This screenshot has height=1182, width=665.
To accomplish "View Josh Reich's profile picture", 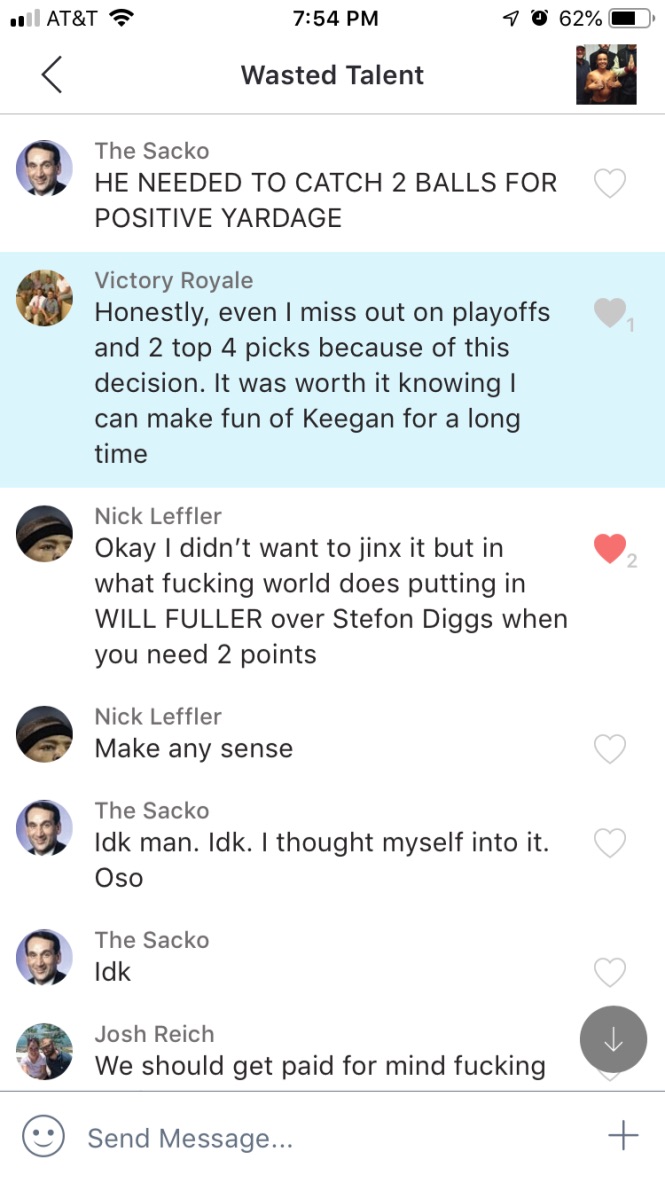I will (45, 1052).
